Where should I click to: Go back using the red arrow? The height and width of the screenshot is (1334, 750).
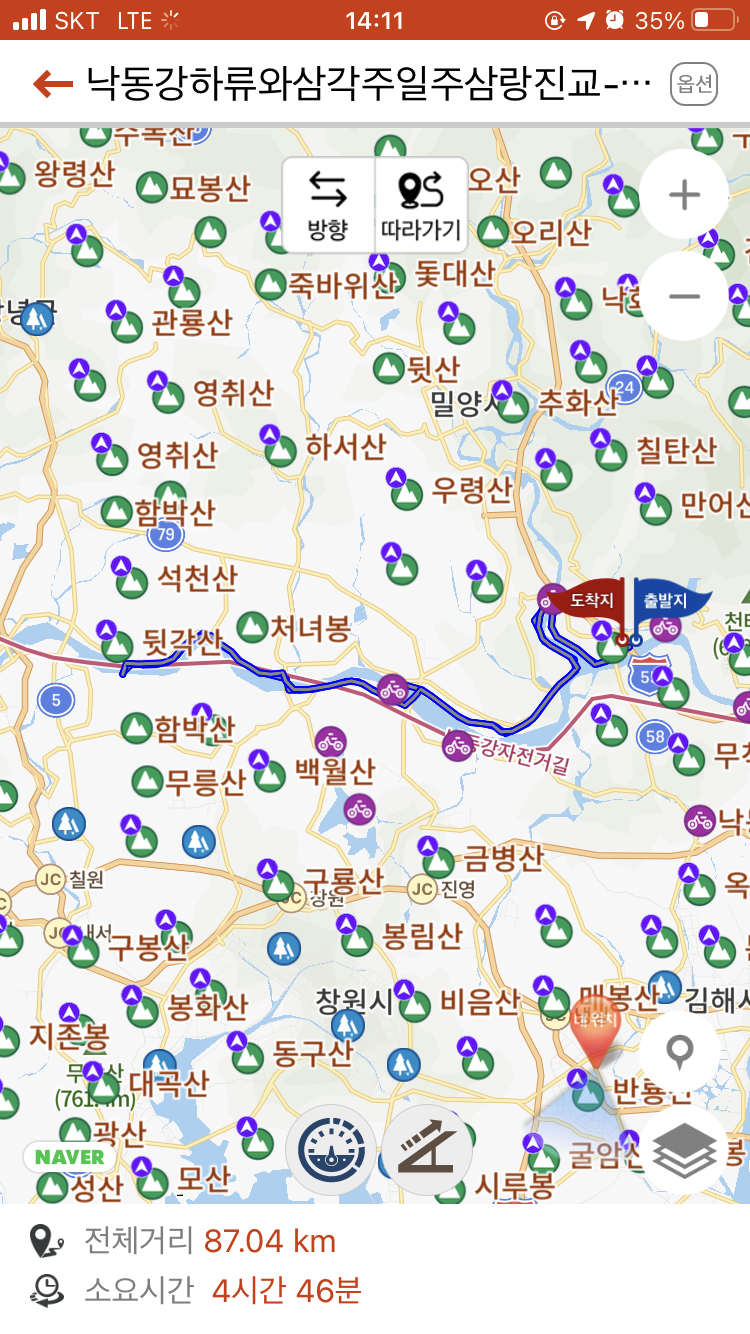coord(52,84)
